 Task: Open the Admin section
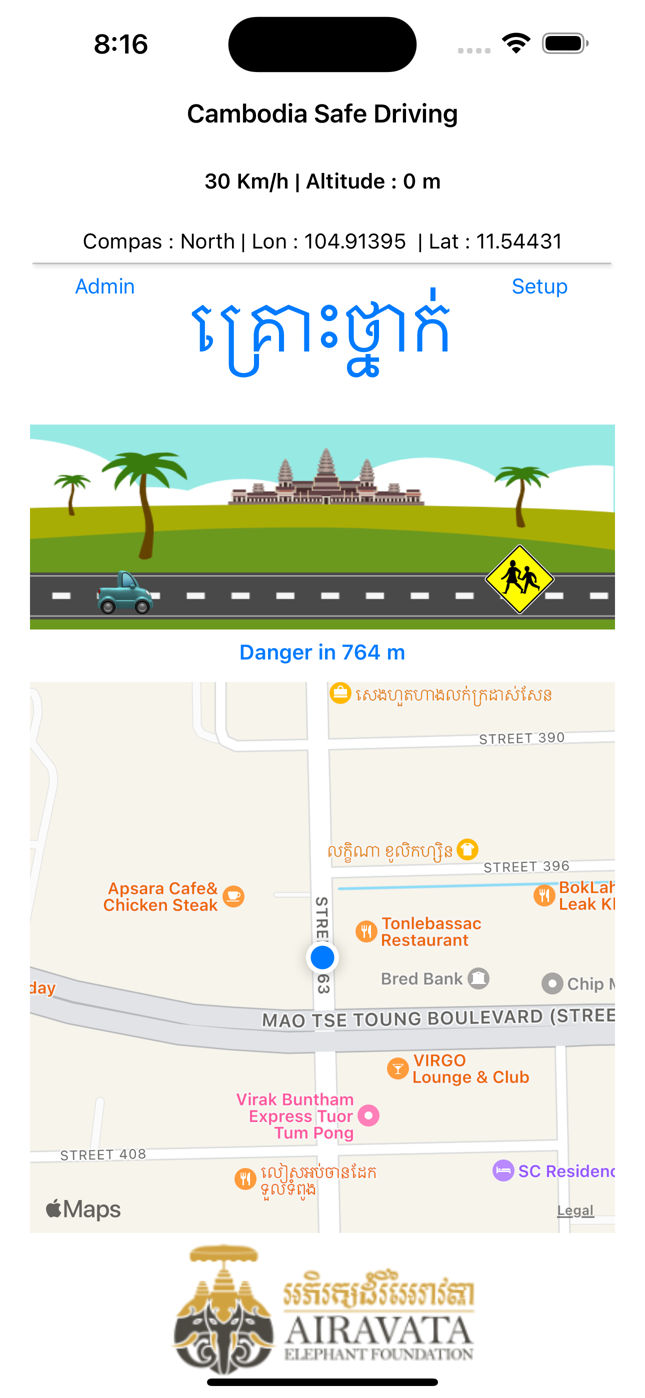(x=105, y=286)
